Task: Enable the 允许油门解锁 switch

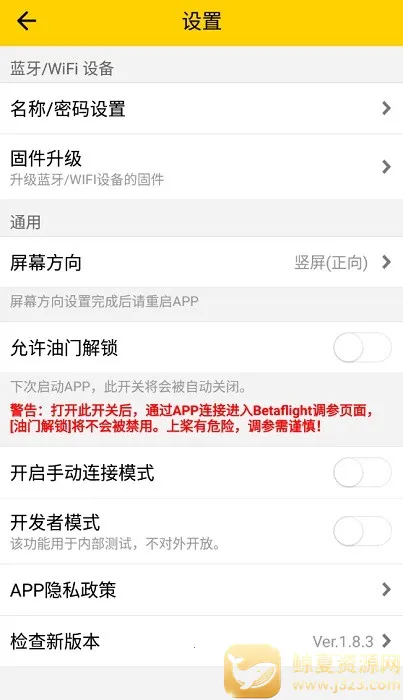Action: click(x=362, y=347)
